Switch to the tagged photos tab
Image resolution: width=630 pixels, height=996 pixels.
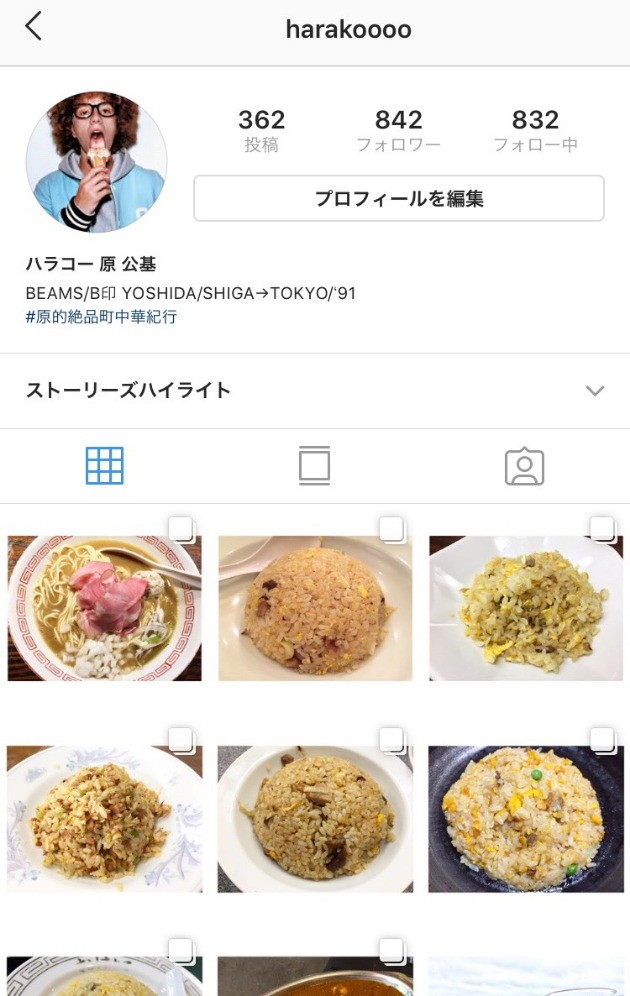(524, 466)
